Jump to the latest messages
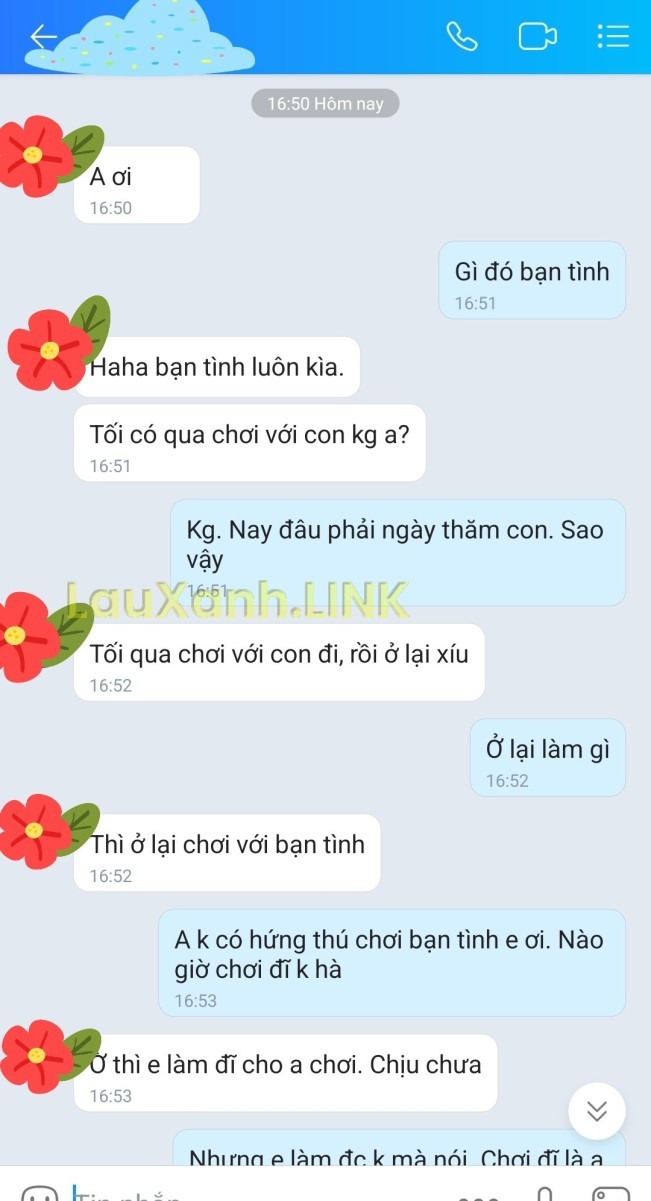 (x=597, y=1111)
